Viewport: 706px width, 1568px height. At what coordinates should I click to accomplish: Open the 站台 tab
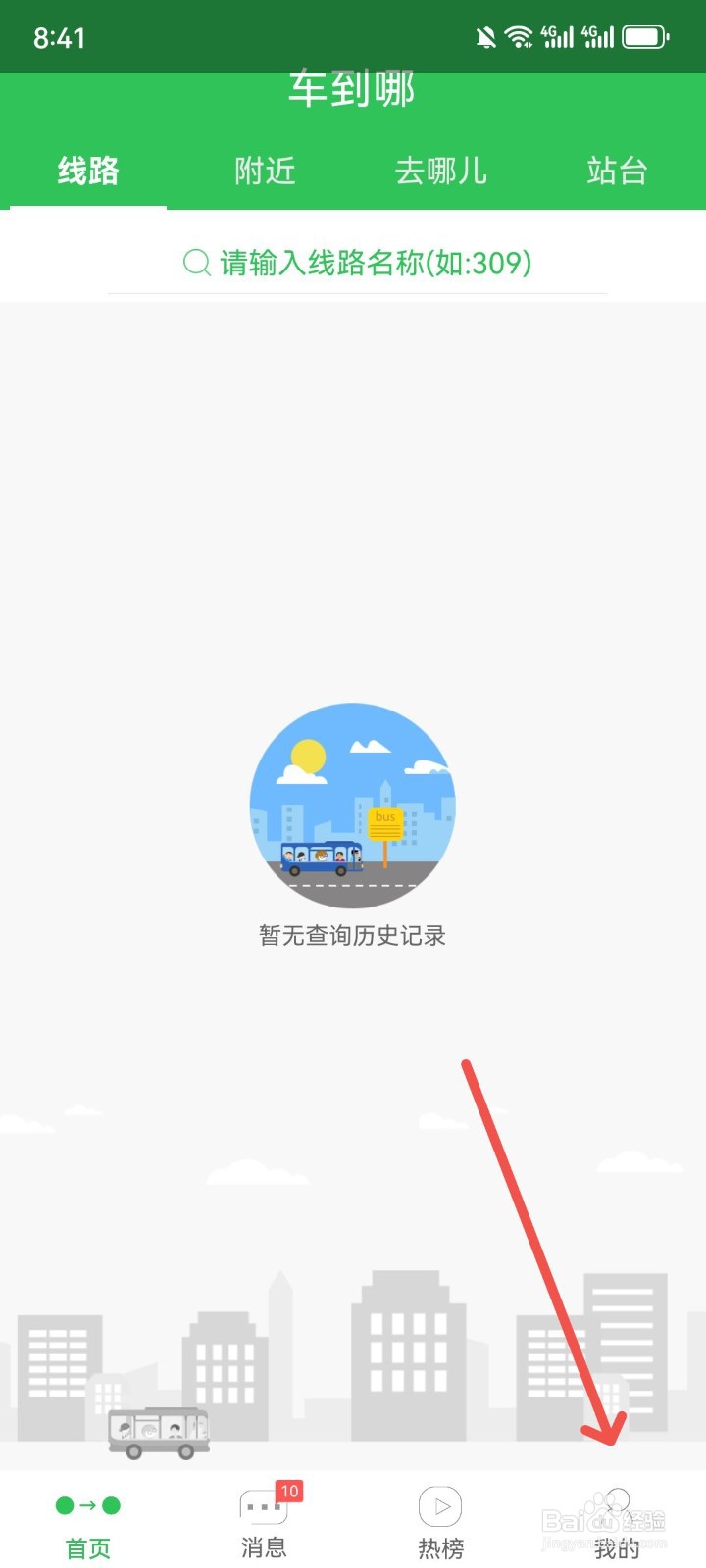(618, 171)
